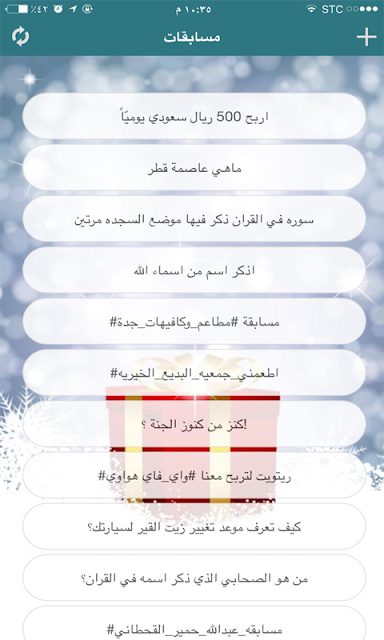Open the 'ماهي عاصمة قطر' contest
The width and height of the screenshot is (384, 640).
point(194,168)
